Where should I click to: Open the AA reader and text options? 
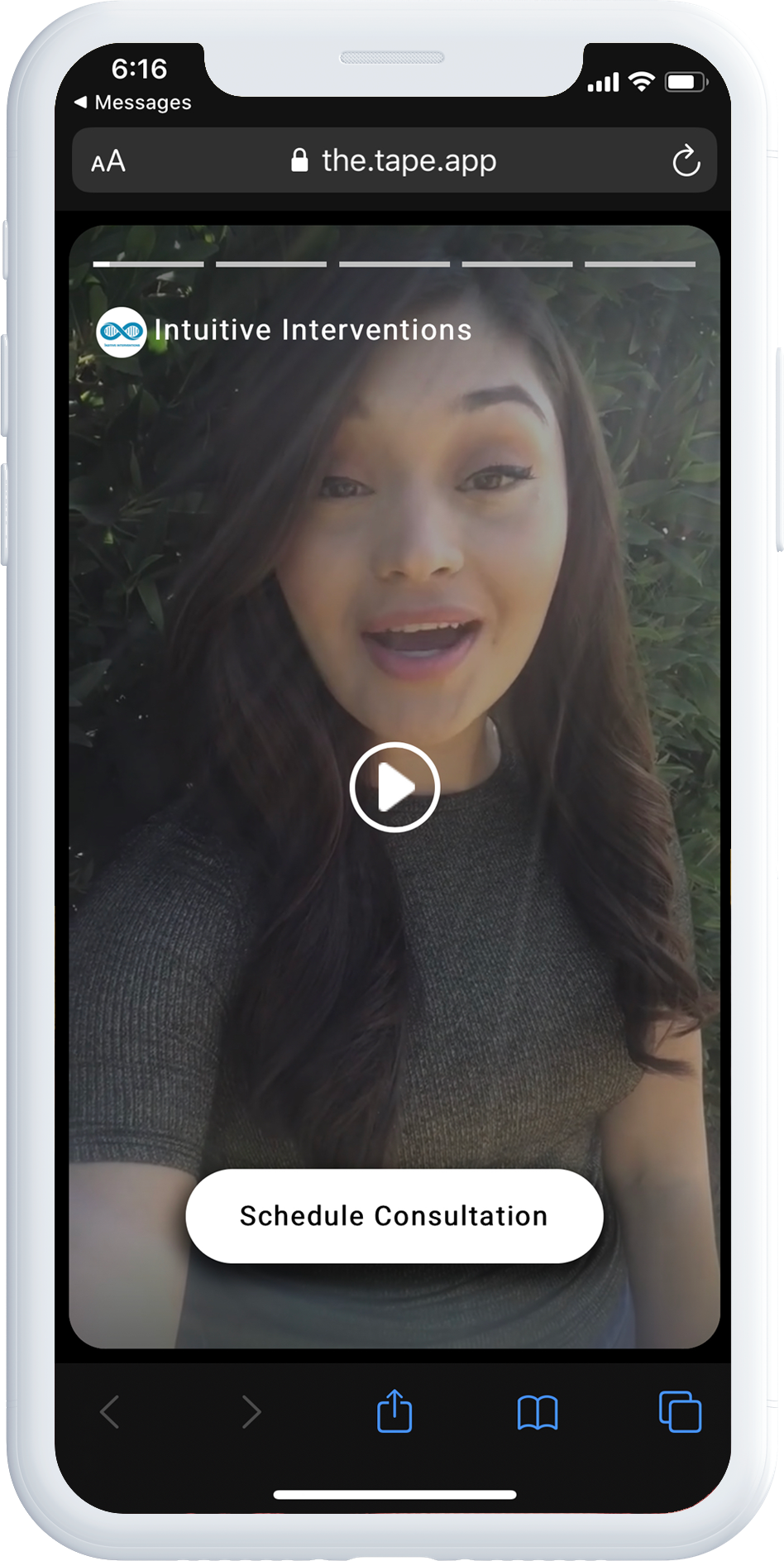(x=108, y=161)
